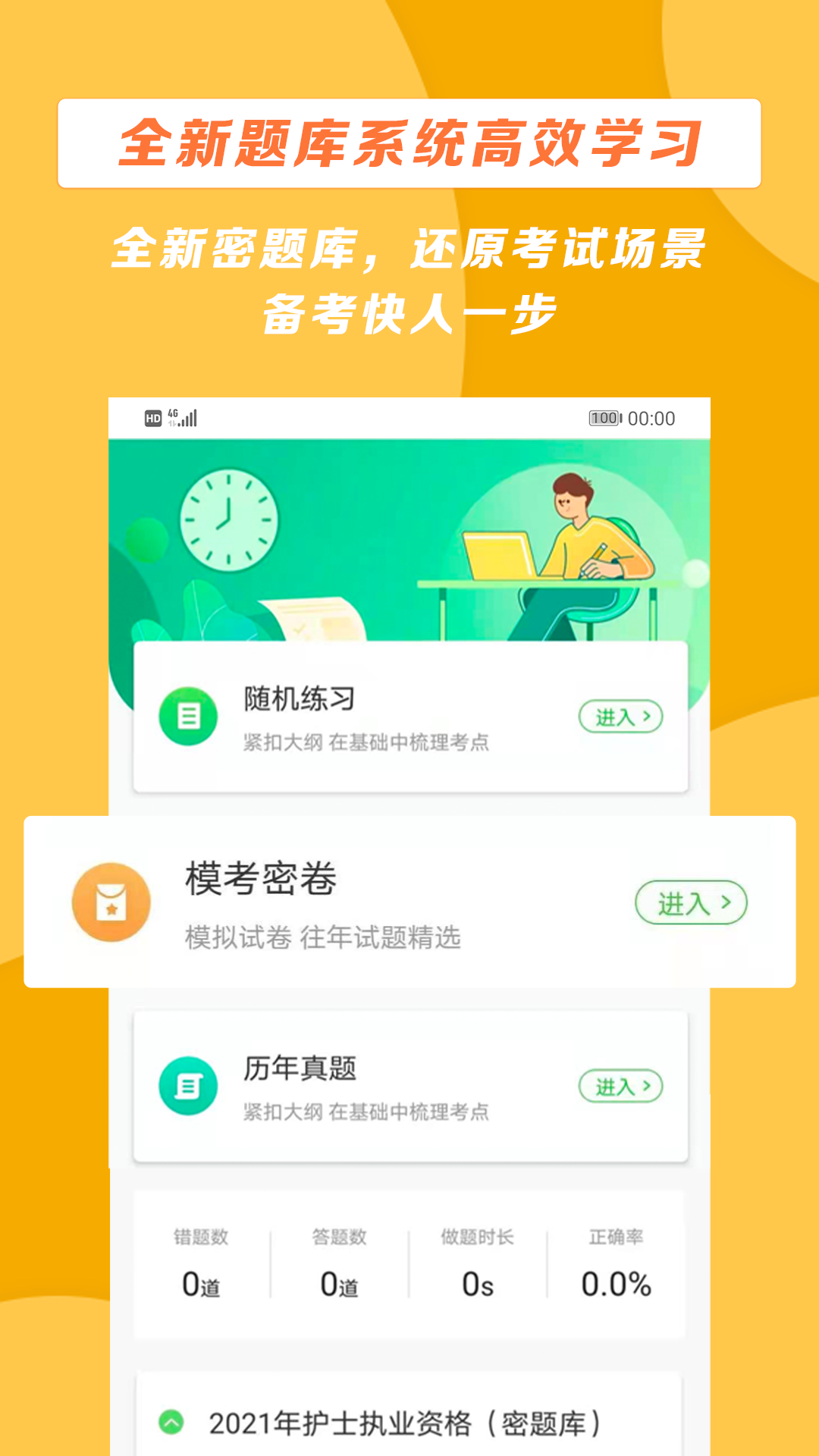Tap the HD icon in status bar
This screenshot has width=819, height=1456.
click(152, 416)
